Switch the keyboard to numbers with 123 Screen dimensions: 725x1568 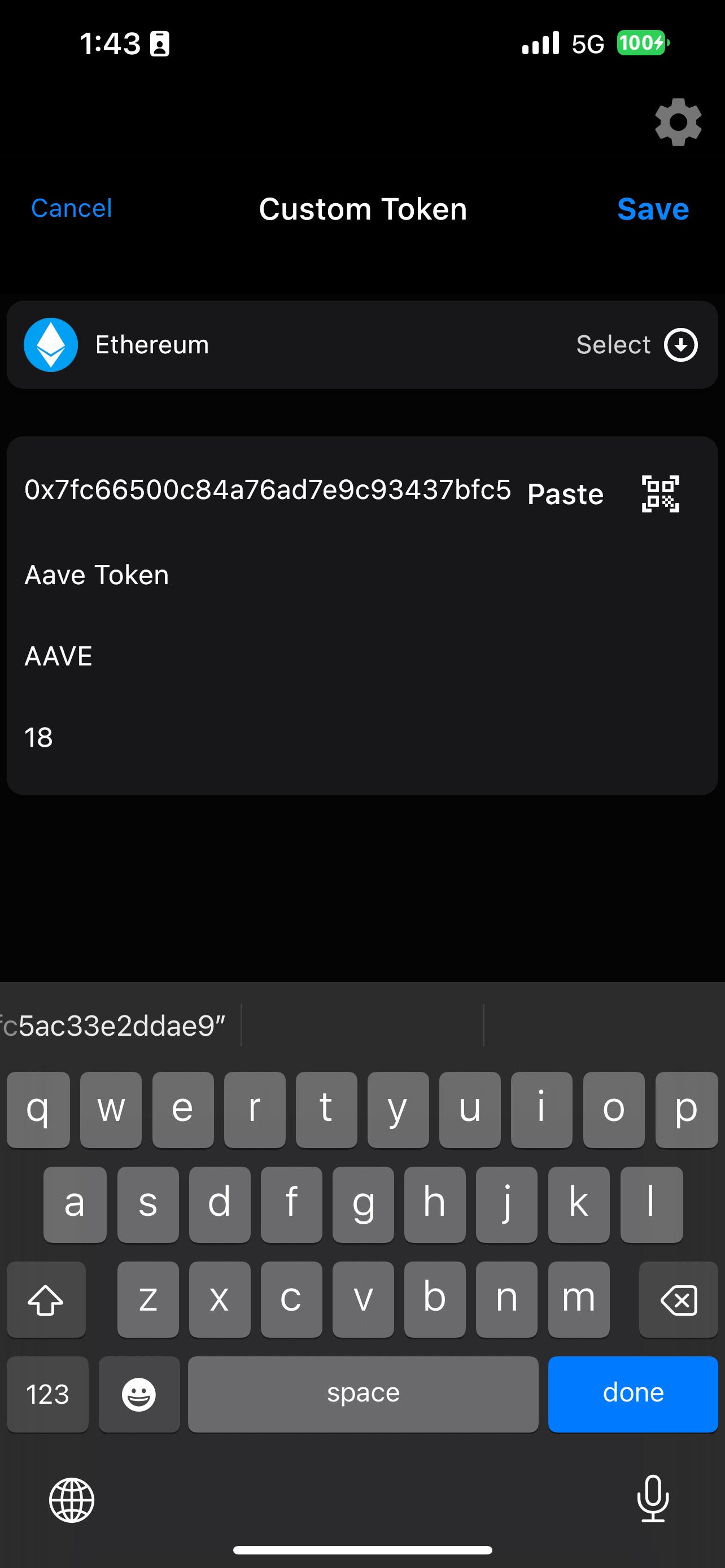pos(47,1394)
